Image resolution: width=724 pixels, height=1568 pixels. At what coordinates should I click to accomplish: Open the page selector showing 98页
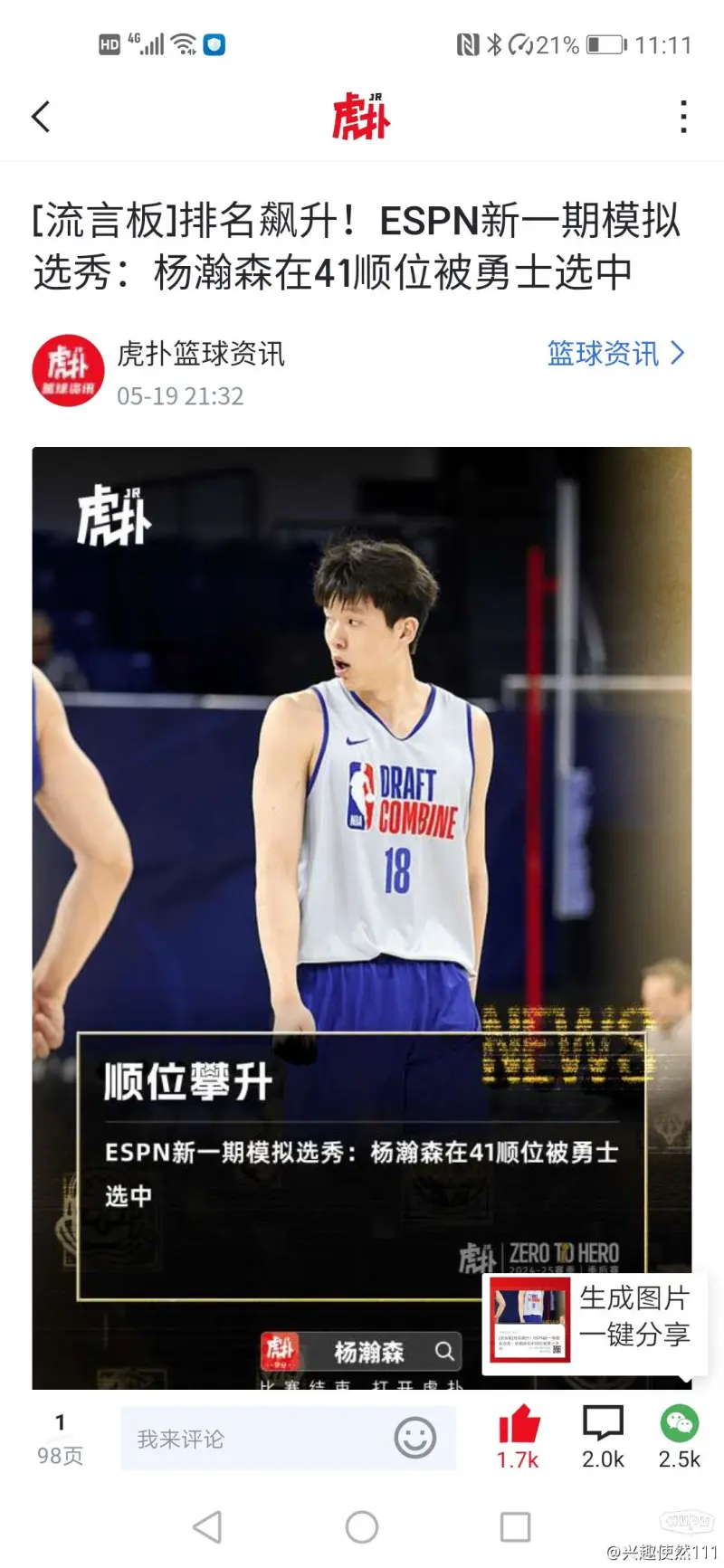tap(60, 1439)
